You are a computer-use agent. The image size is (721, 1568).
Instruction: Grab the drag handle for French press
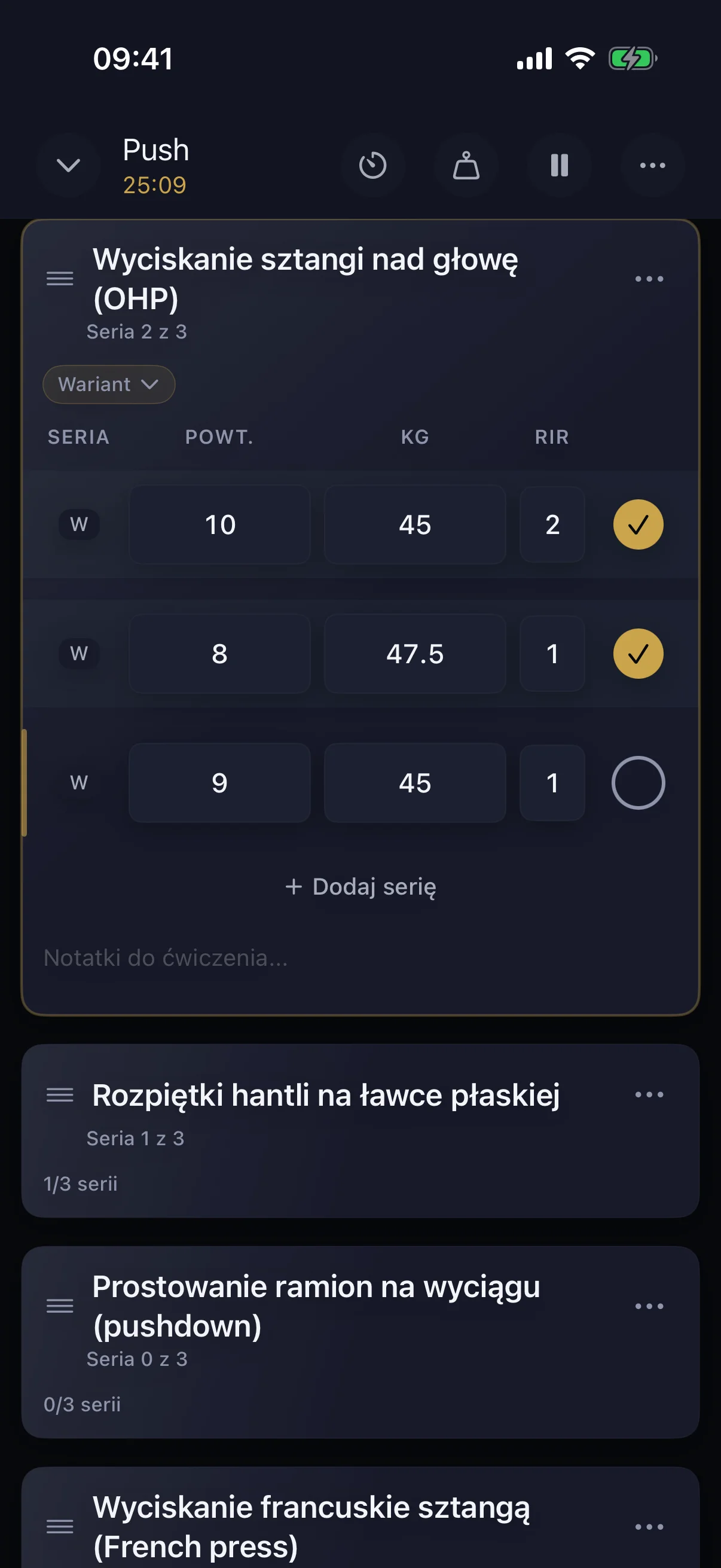59,1526
